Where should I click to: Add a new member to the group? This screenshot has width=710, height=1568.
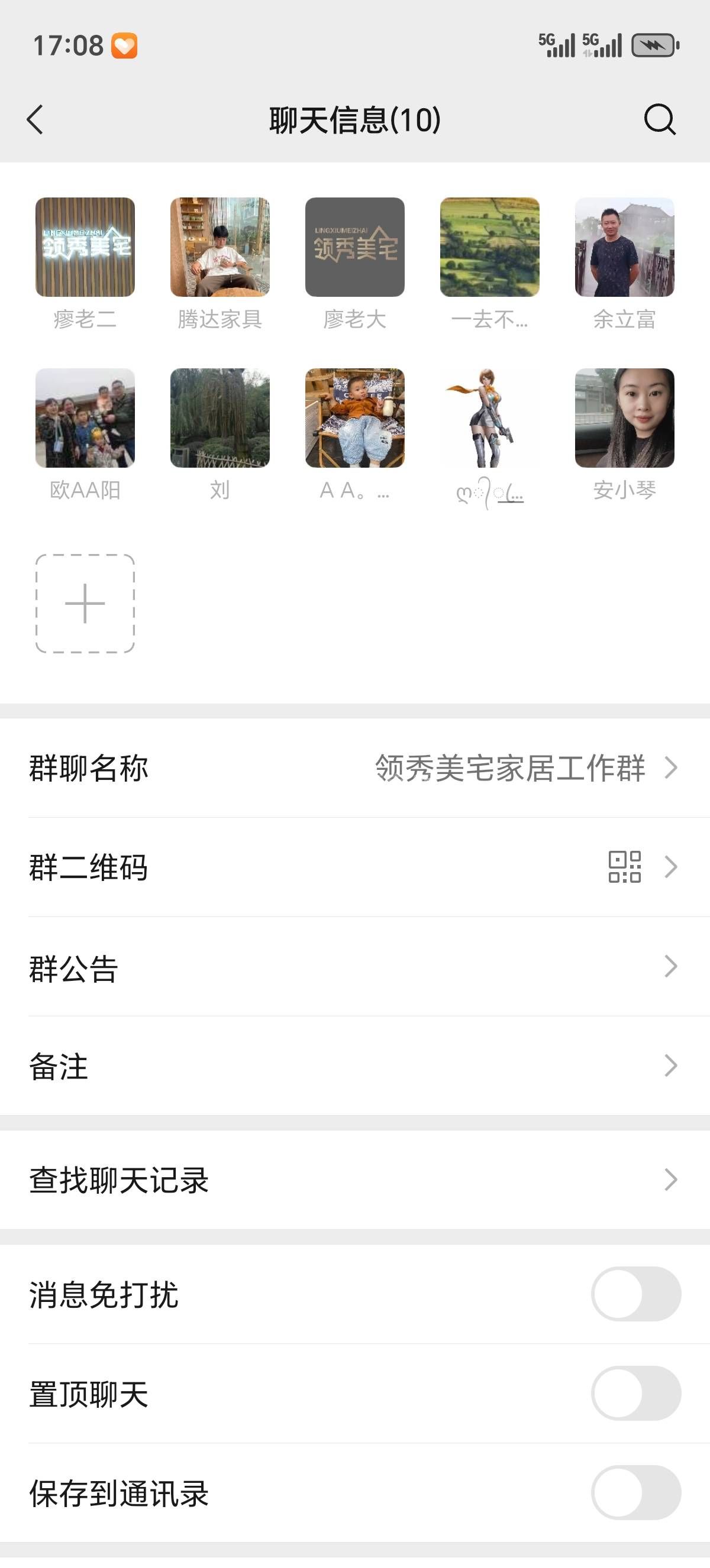[85, 603]
